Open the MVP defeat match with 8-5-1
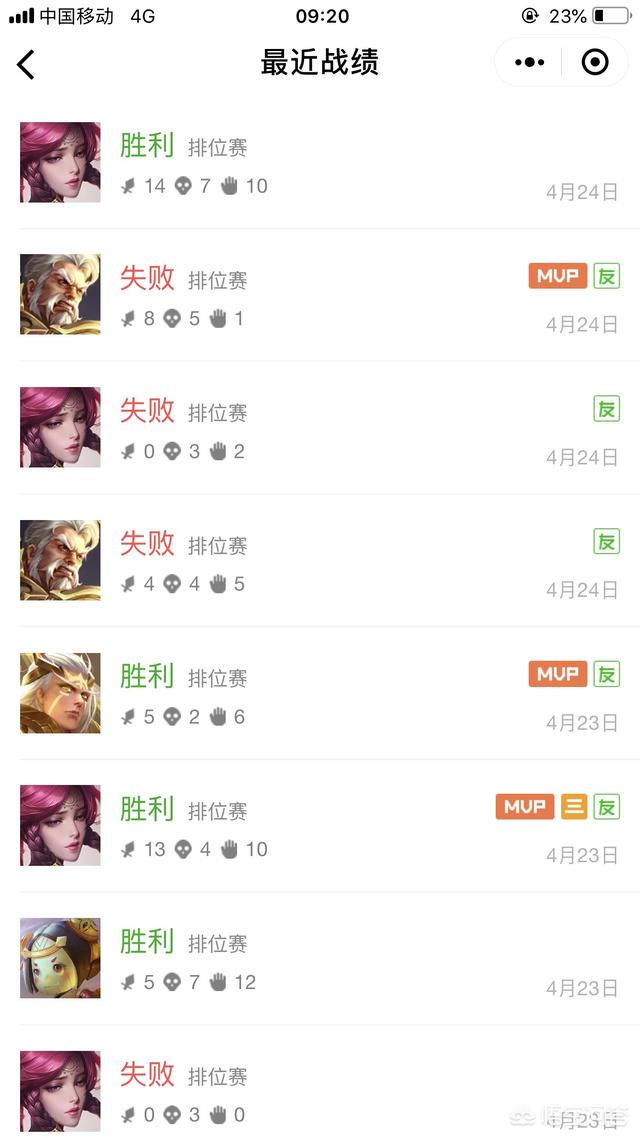 coord(320,295)
